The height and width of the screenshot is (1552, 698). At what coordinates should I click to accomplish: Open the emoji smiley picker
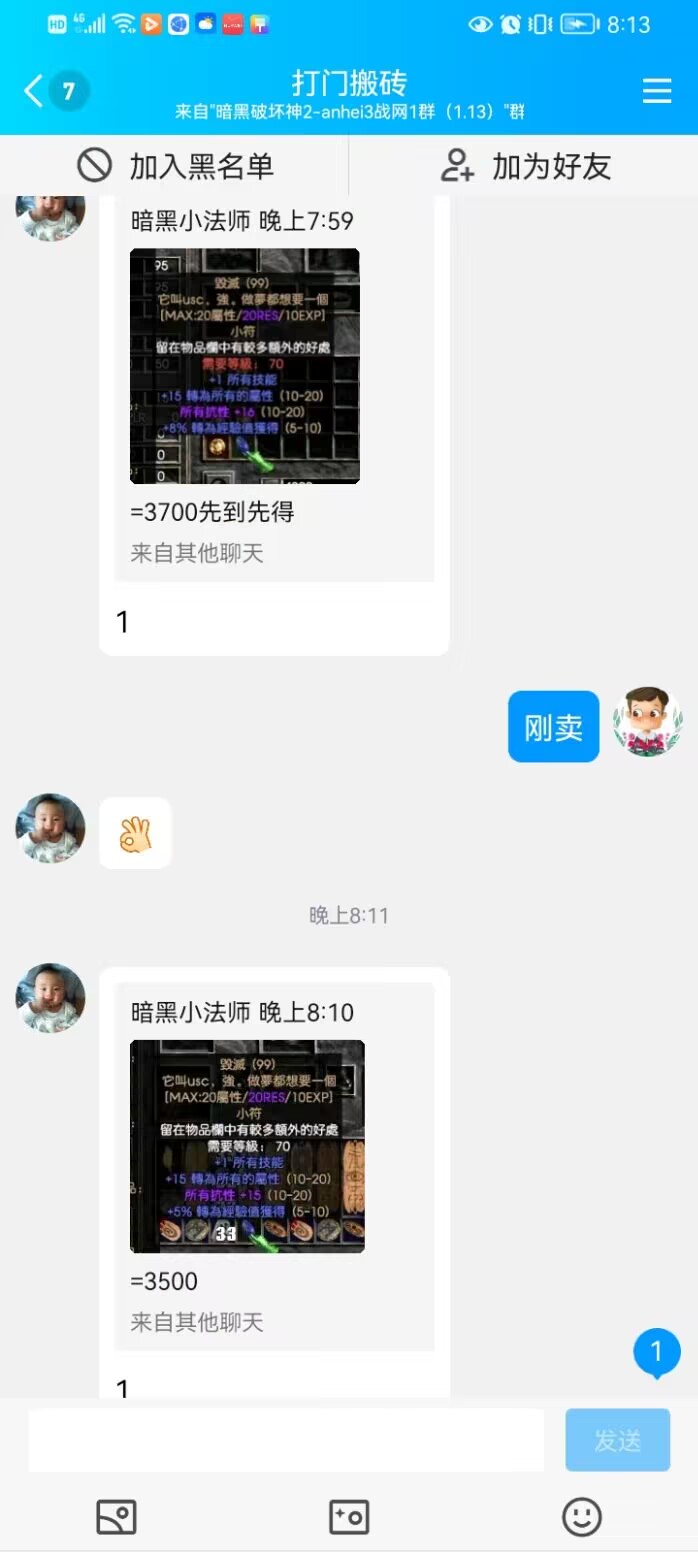click(x=582, y=1517)
